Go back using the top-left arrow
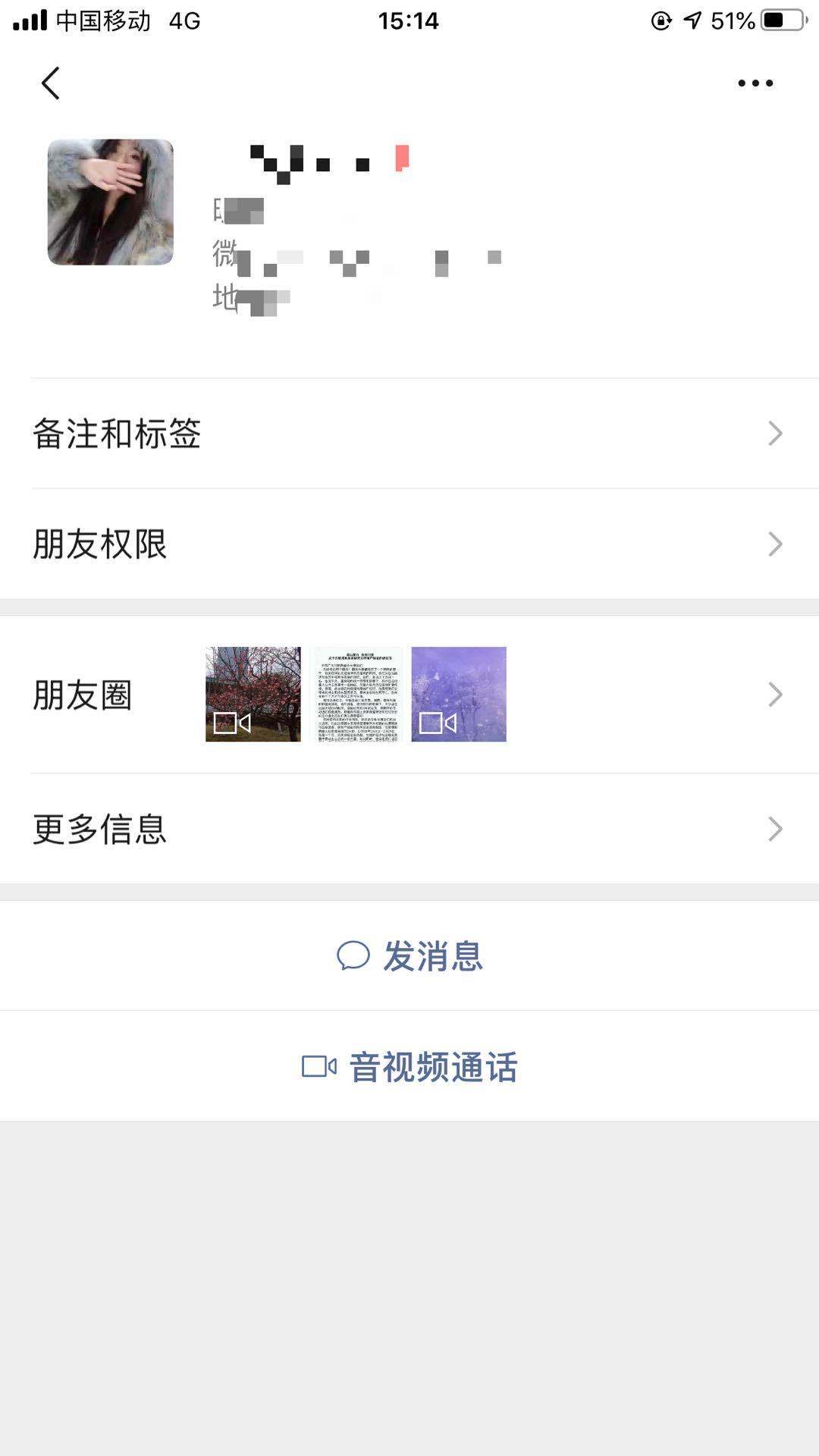This screenshot has height=1456, width=819. (51, 83)
